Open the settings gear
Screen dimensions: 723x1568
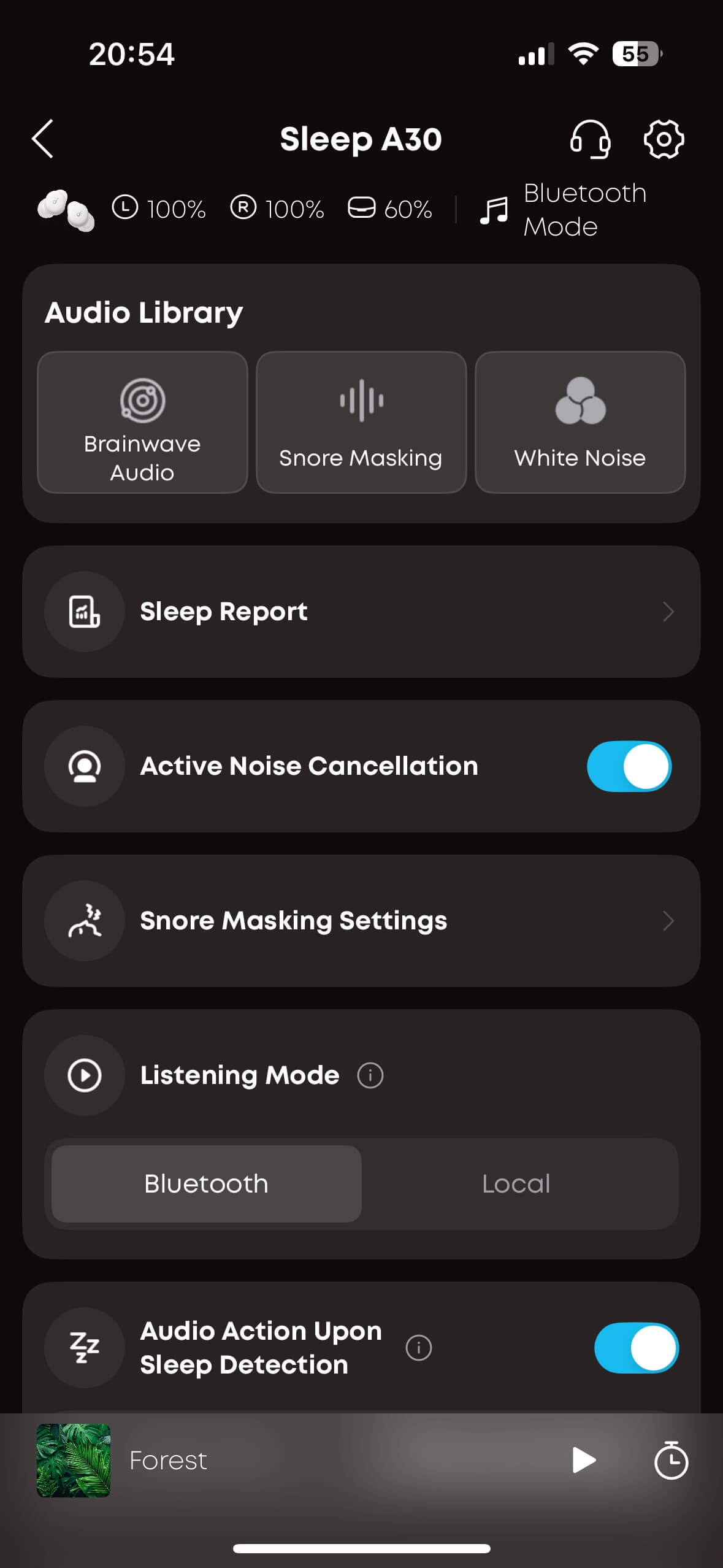tap(664, 139)
